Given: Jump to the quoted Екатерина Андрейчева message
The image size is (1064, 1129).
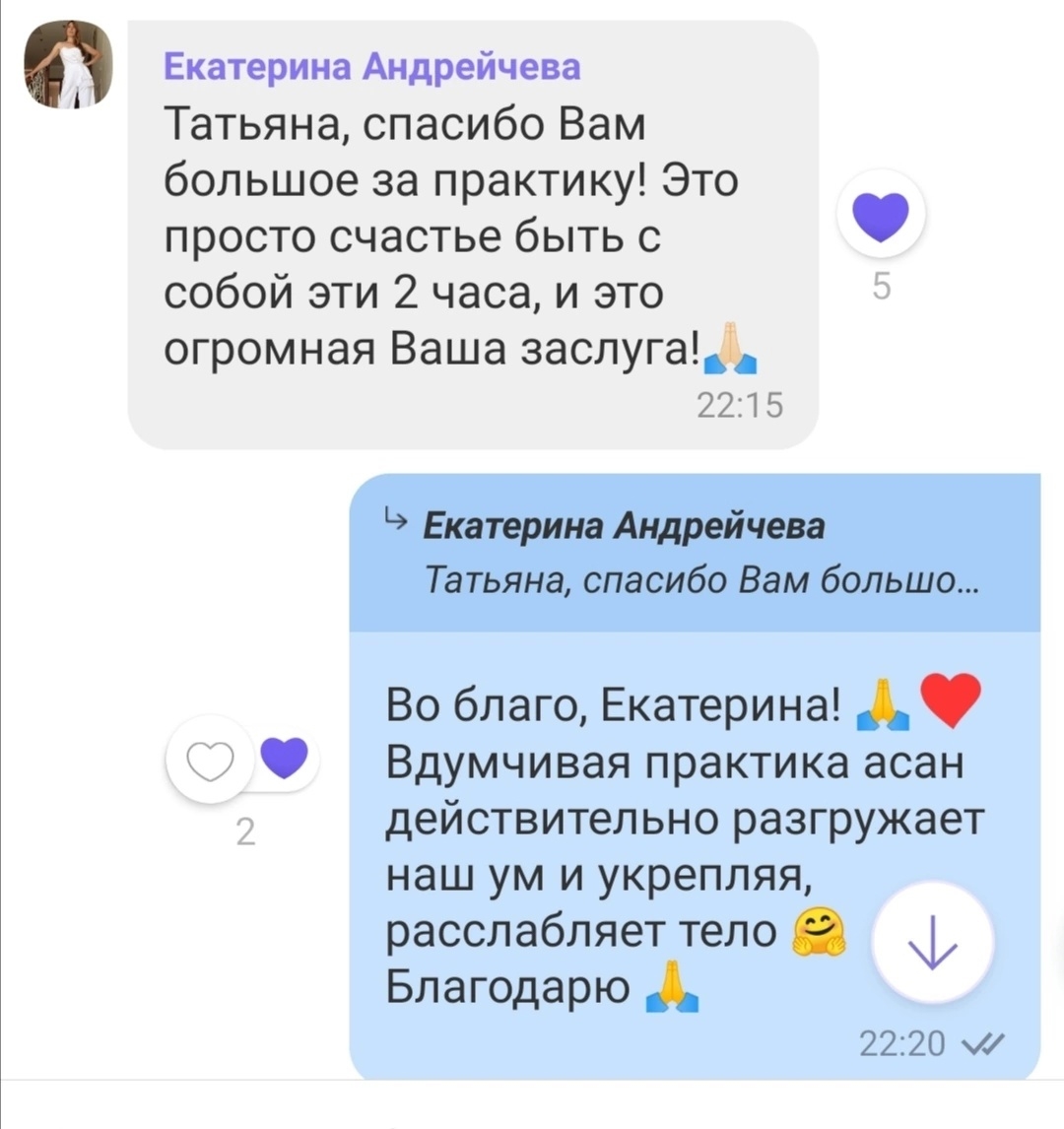Looking at the screenshot, I should [x=694, y=554].
